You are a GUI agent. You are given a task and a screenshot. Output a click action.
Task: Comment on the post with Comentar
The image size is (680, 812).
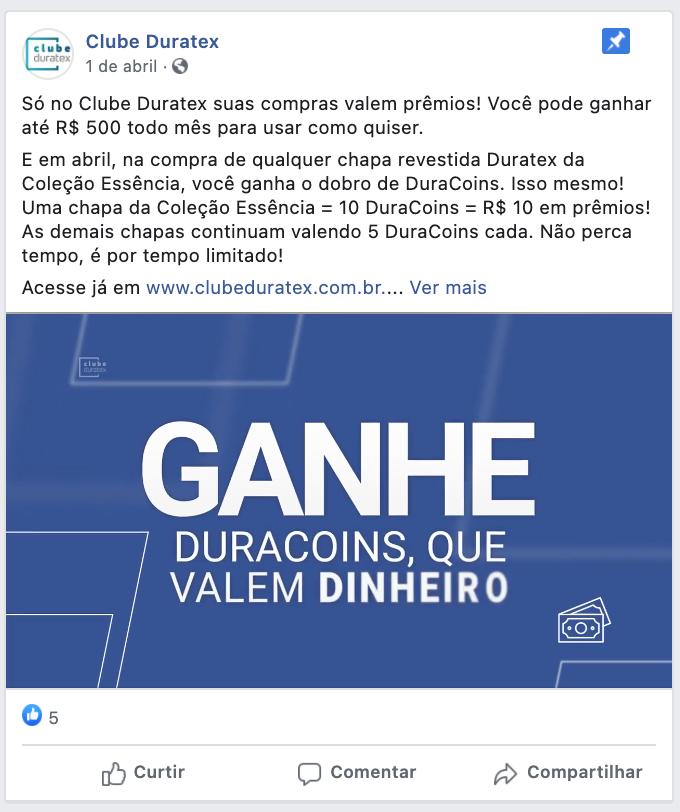[x=357, y=772]
